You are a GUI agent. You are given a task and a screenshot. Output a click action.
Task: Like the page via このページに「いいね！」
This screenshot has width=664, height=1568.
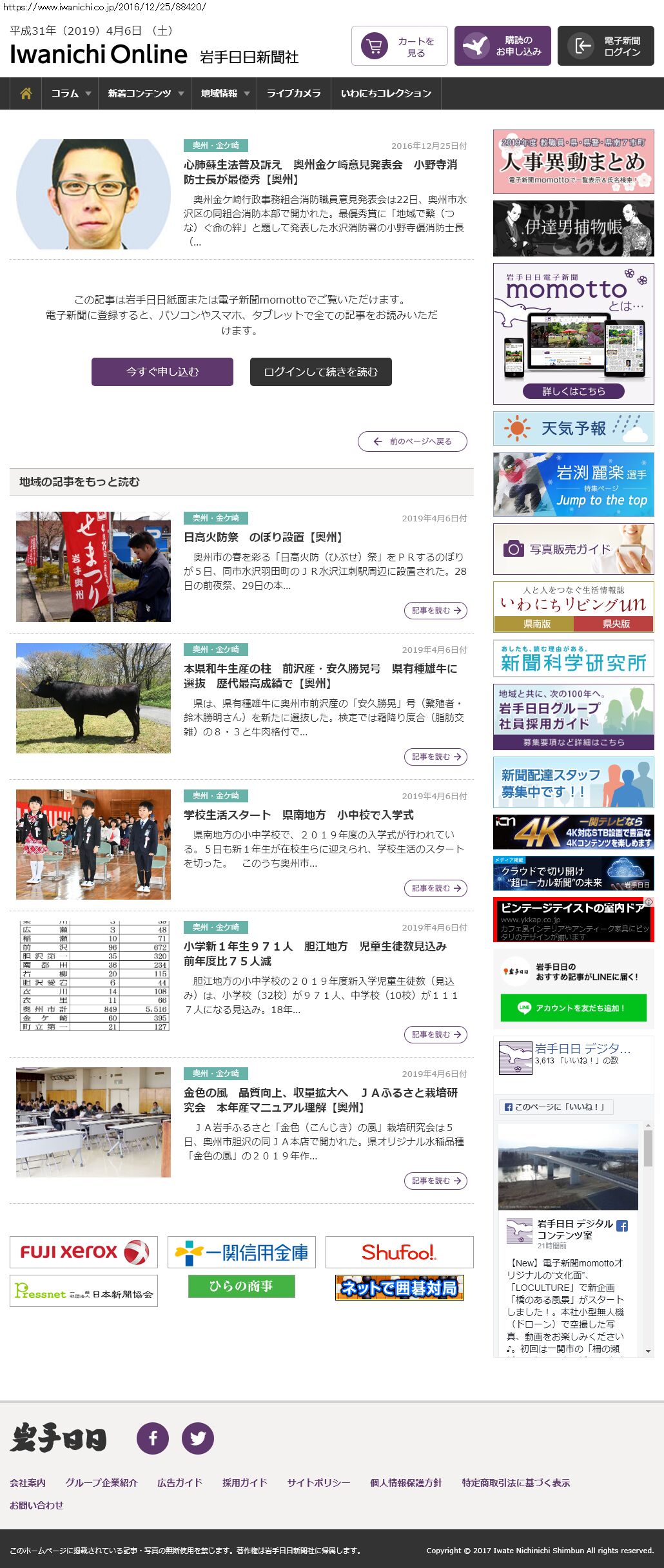[556, 1107]
